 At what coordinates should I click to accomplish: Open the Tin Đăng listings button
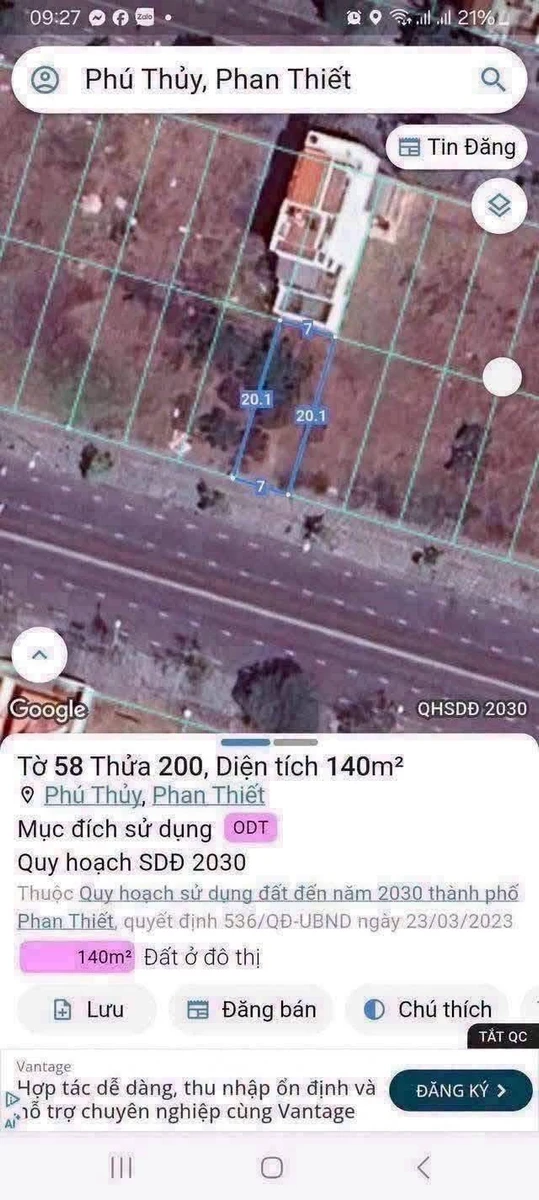tap(457, 147)
